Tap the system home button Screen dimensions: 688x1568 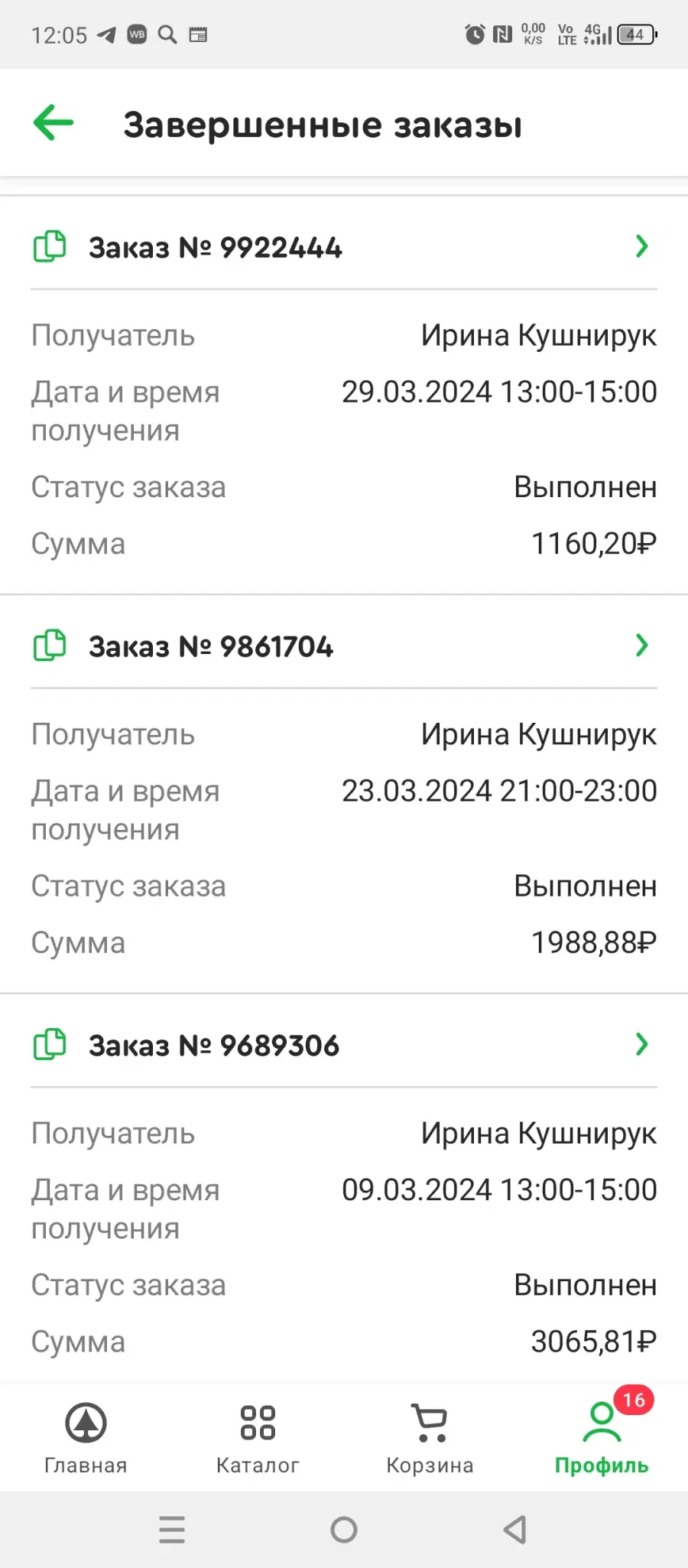[344, 1530]
